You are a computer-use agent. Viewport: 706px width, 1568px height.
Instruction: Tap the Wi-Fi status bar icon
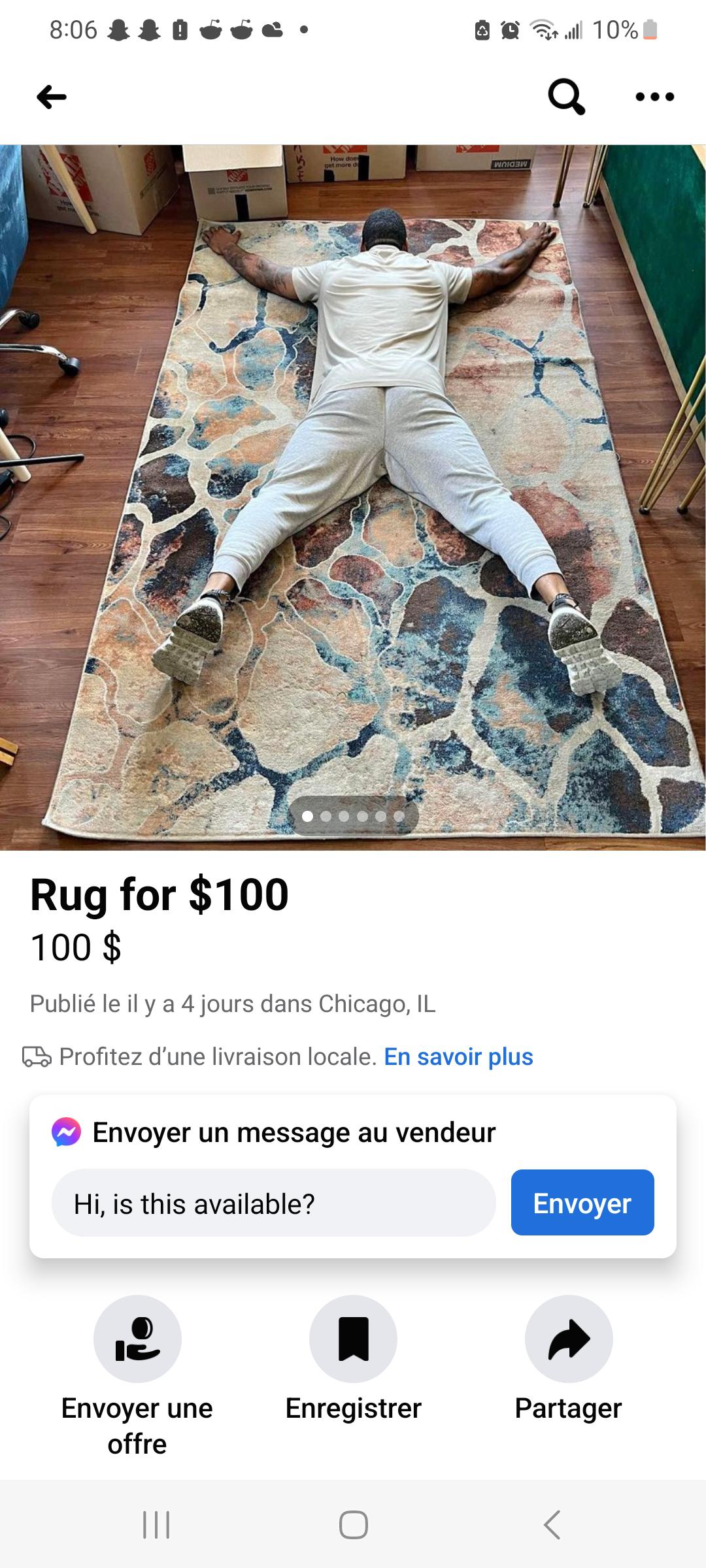(544, 29)
